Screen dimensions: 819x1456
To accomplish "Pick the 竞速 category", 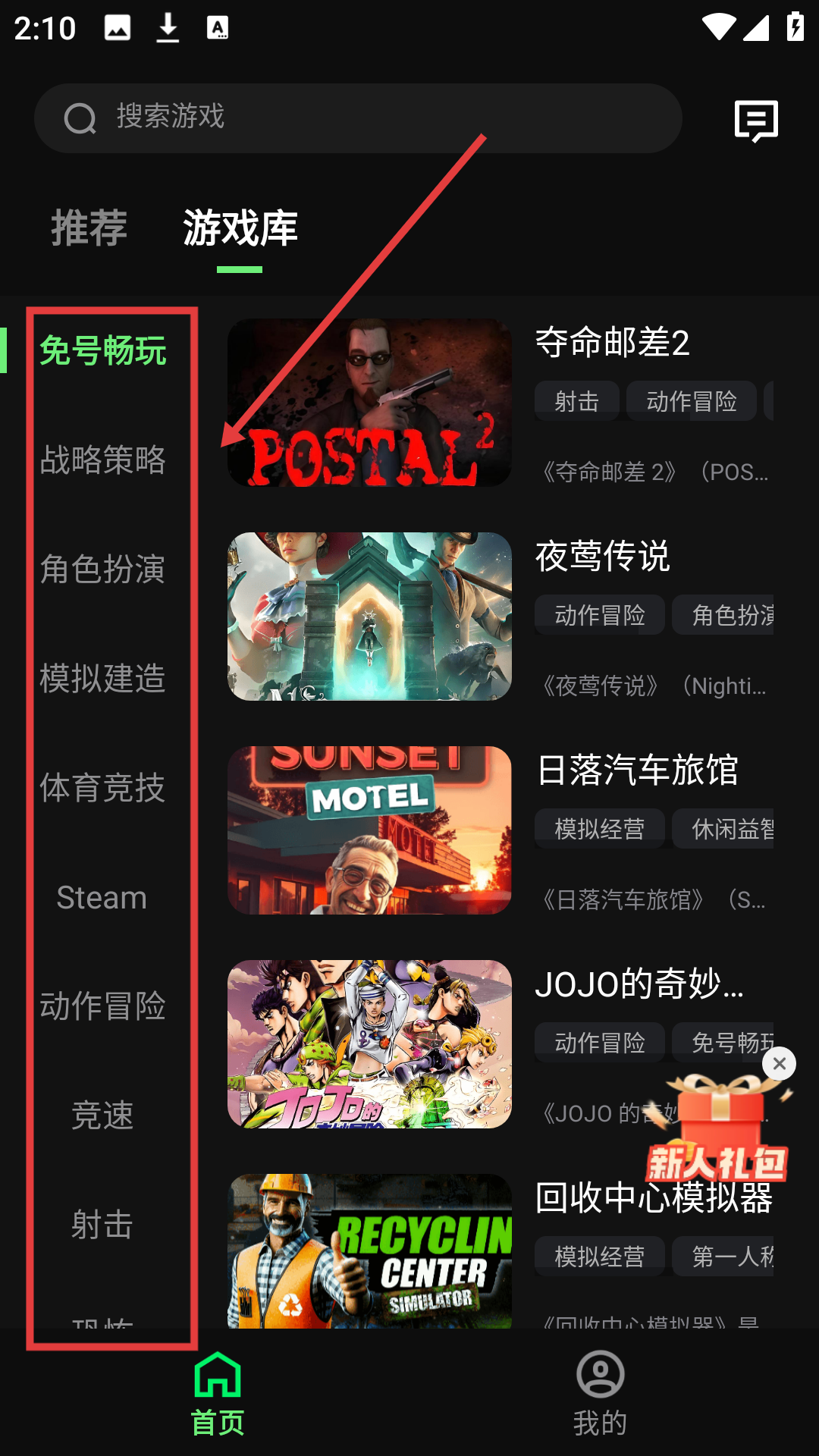I will (102, 1116).
